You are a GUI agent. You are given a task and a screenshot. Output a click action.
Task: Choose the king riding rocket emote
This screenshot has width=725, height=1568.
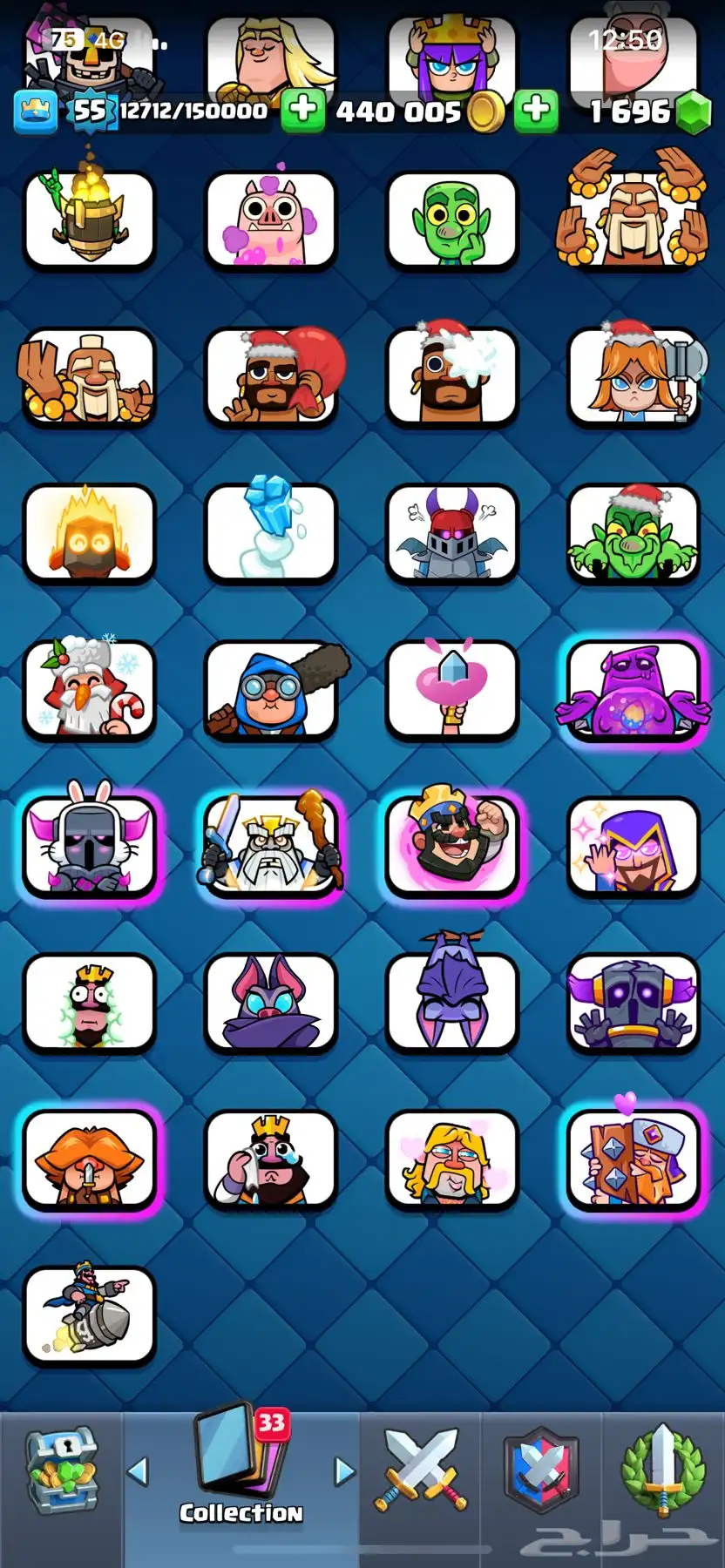89,1315
